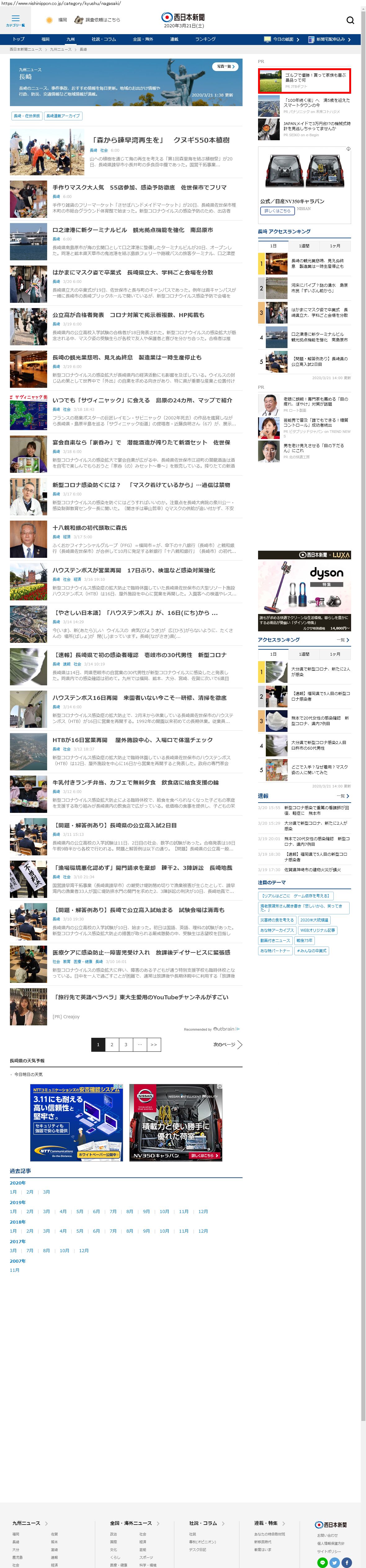Open the カテゴリー一覧 hamburger menu

tap(15, 21)
